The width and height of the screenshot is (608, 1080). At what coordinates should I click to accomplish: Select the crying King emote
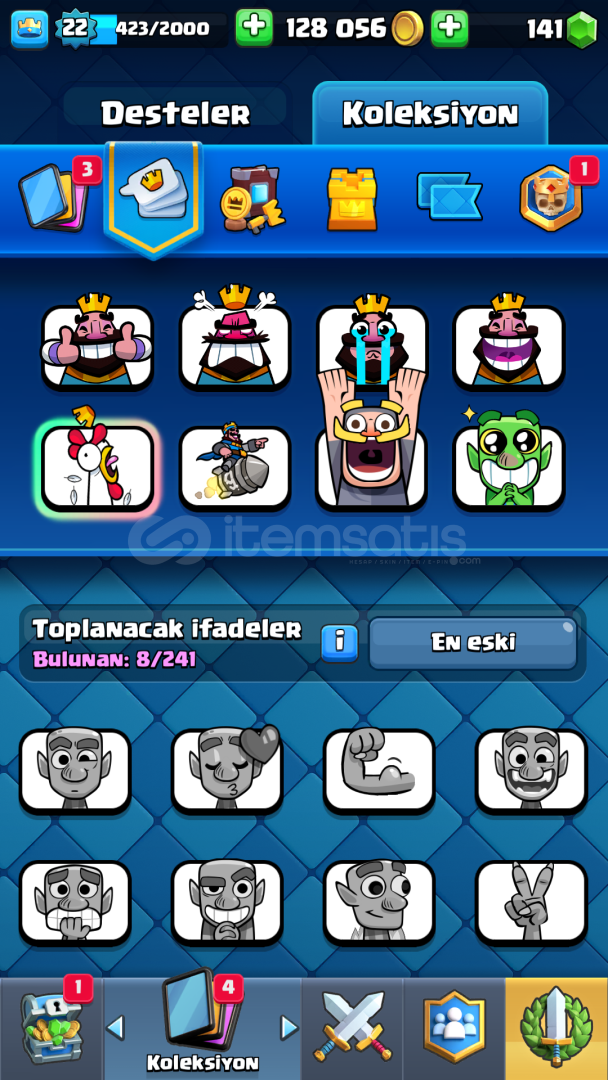[x=373, y=342]
